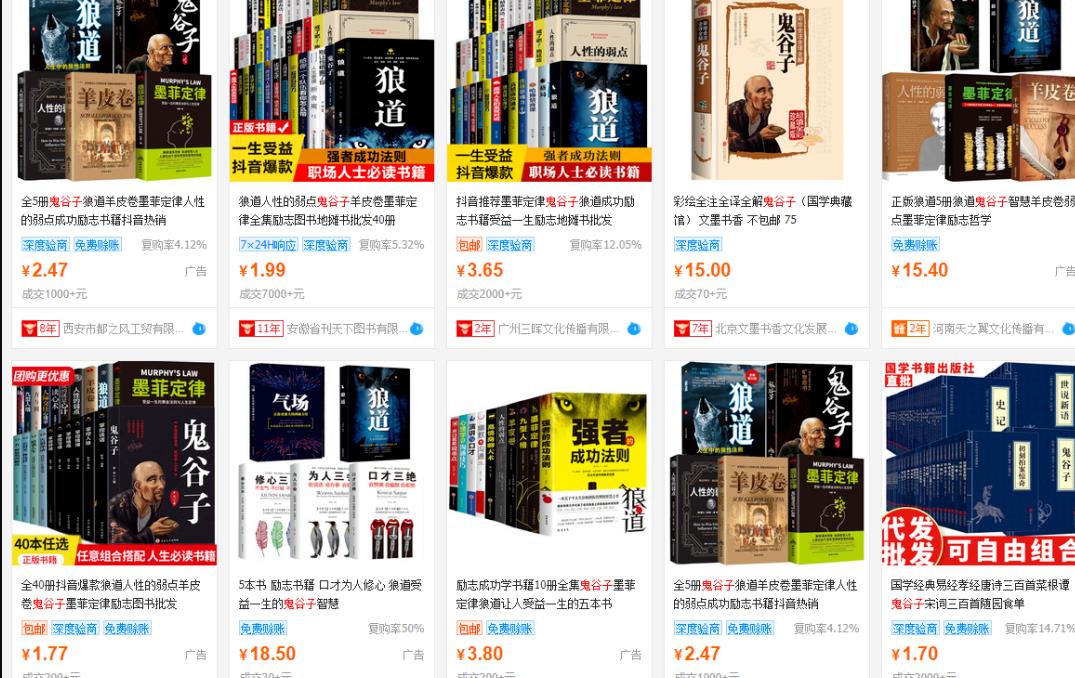Chat with the seller 安徽省刊天下图书
Screen dimensions: 1075x678
click(x=416, y=329)
